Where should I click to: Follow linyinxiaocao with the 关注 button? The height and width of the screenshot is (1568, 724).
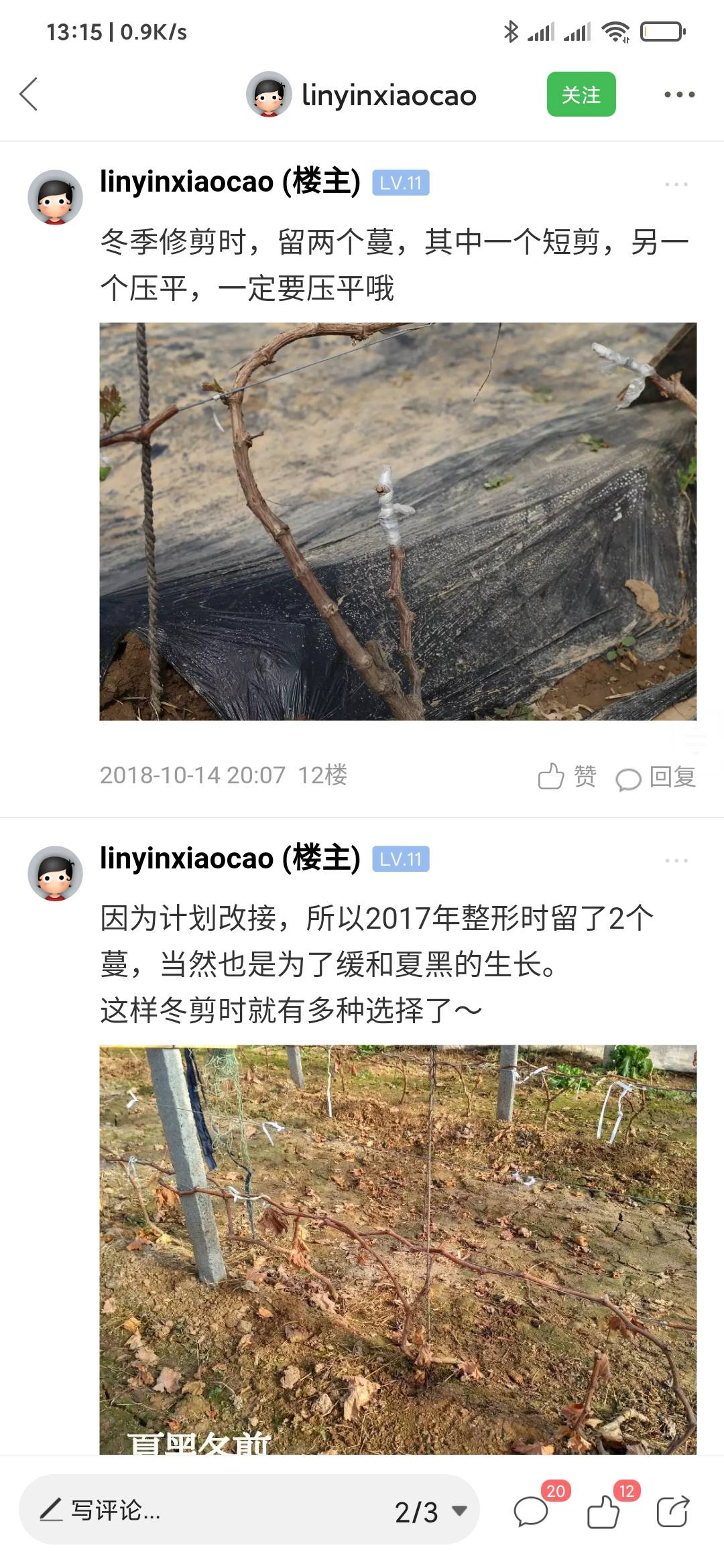point(581,94)
